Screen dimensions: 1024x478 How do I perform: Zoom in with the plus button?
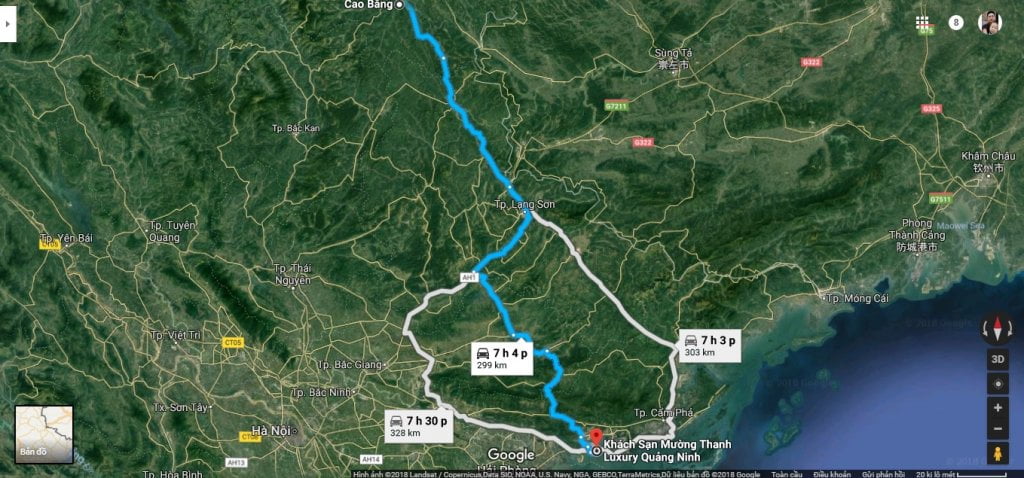pos(997,409)
